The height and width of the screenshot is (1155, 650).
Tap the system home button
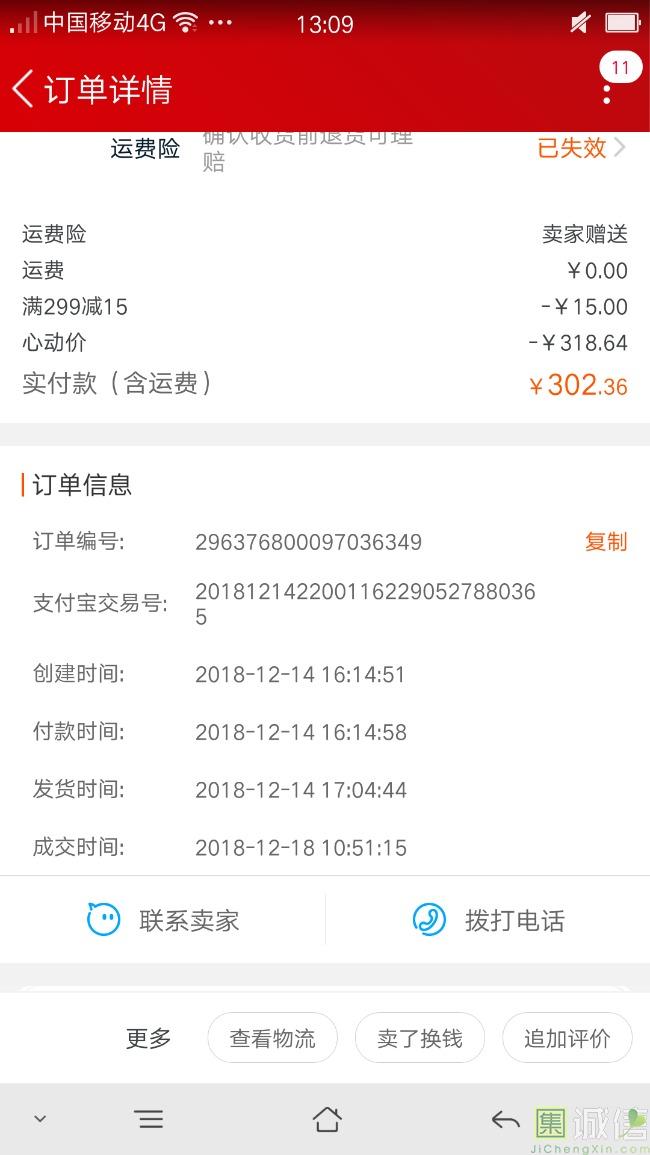[x=327, y=1120]
